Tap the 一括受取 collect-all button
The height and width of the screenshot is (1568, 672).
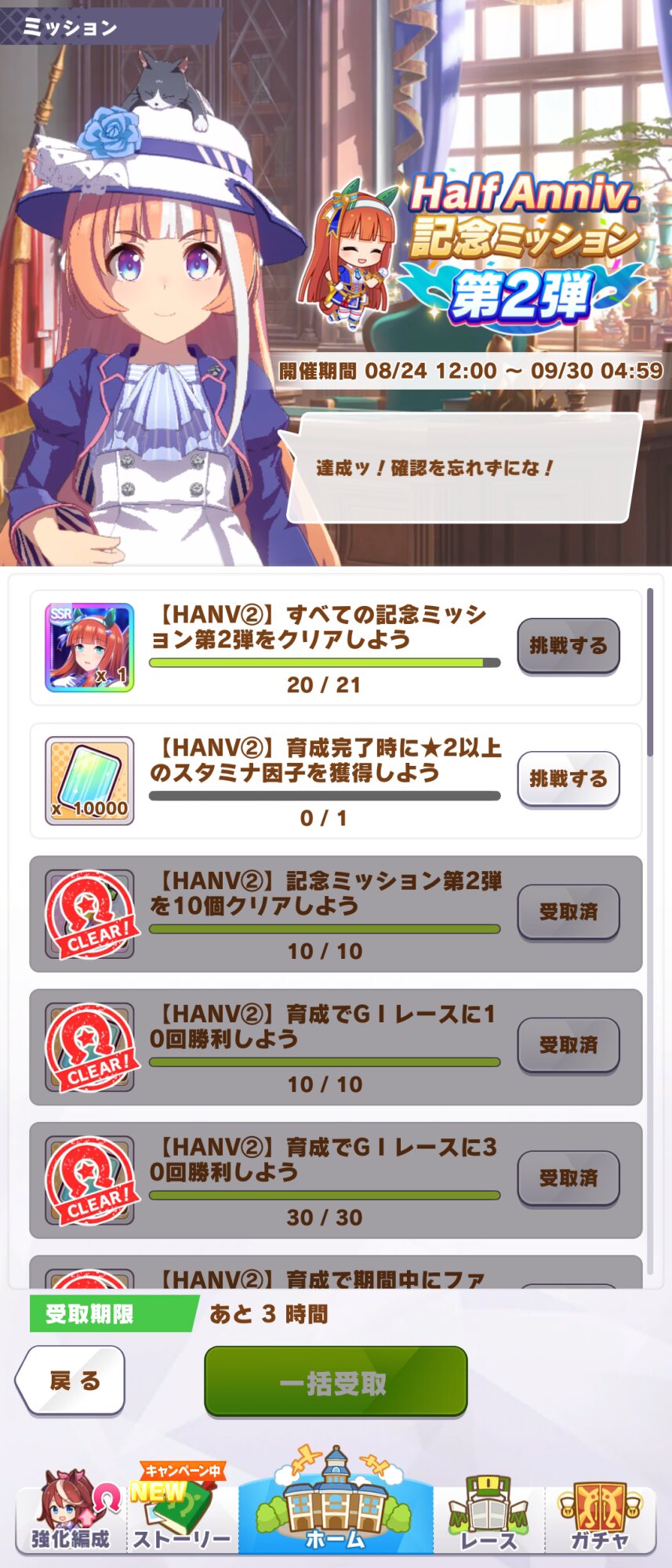pos(336,1383)
